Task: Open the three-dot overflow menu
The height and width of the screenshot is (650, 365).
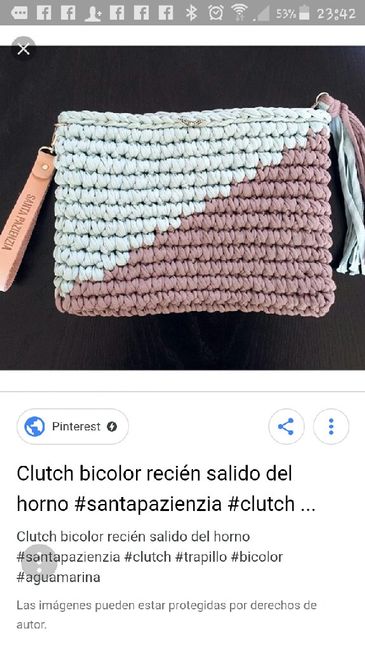Action: tap(331, 427)
